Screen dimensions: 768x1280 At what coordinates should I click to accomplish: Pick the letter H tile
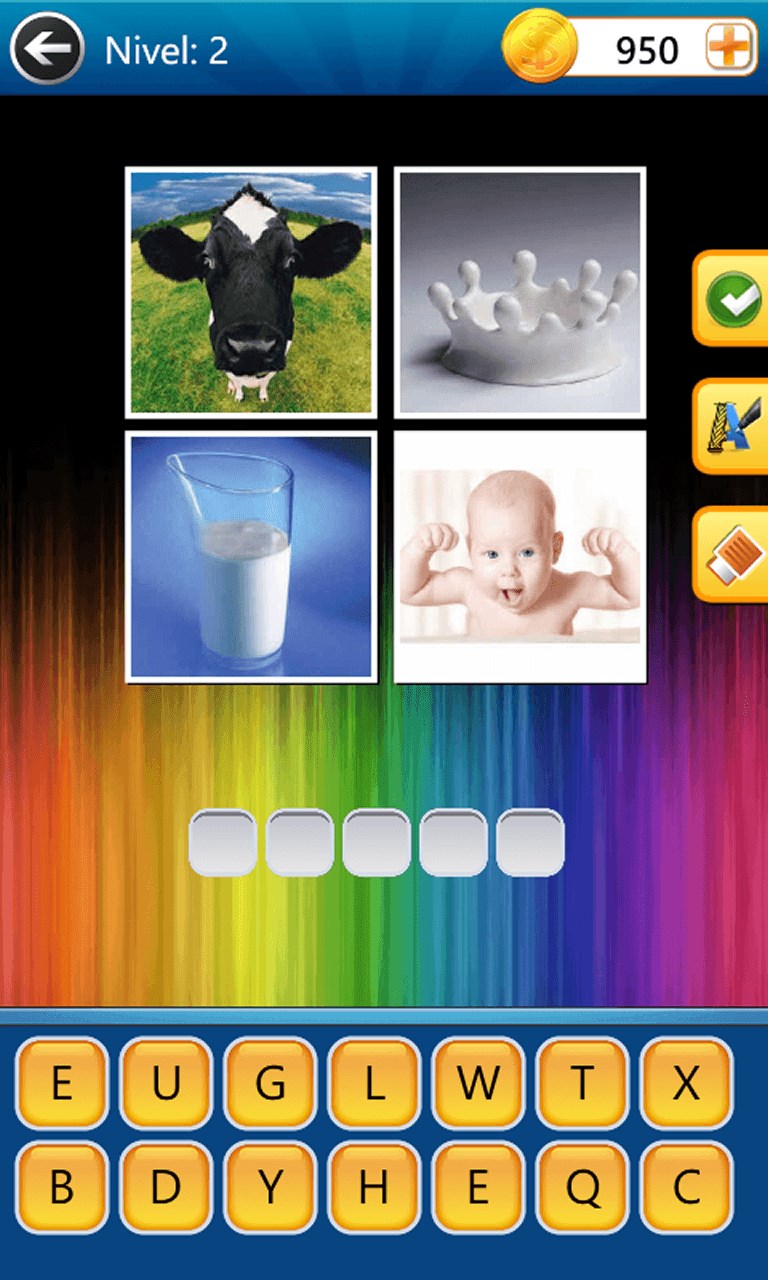point(374,1187)
